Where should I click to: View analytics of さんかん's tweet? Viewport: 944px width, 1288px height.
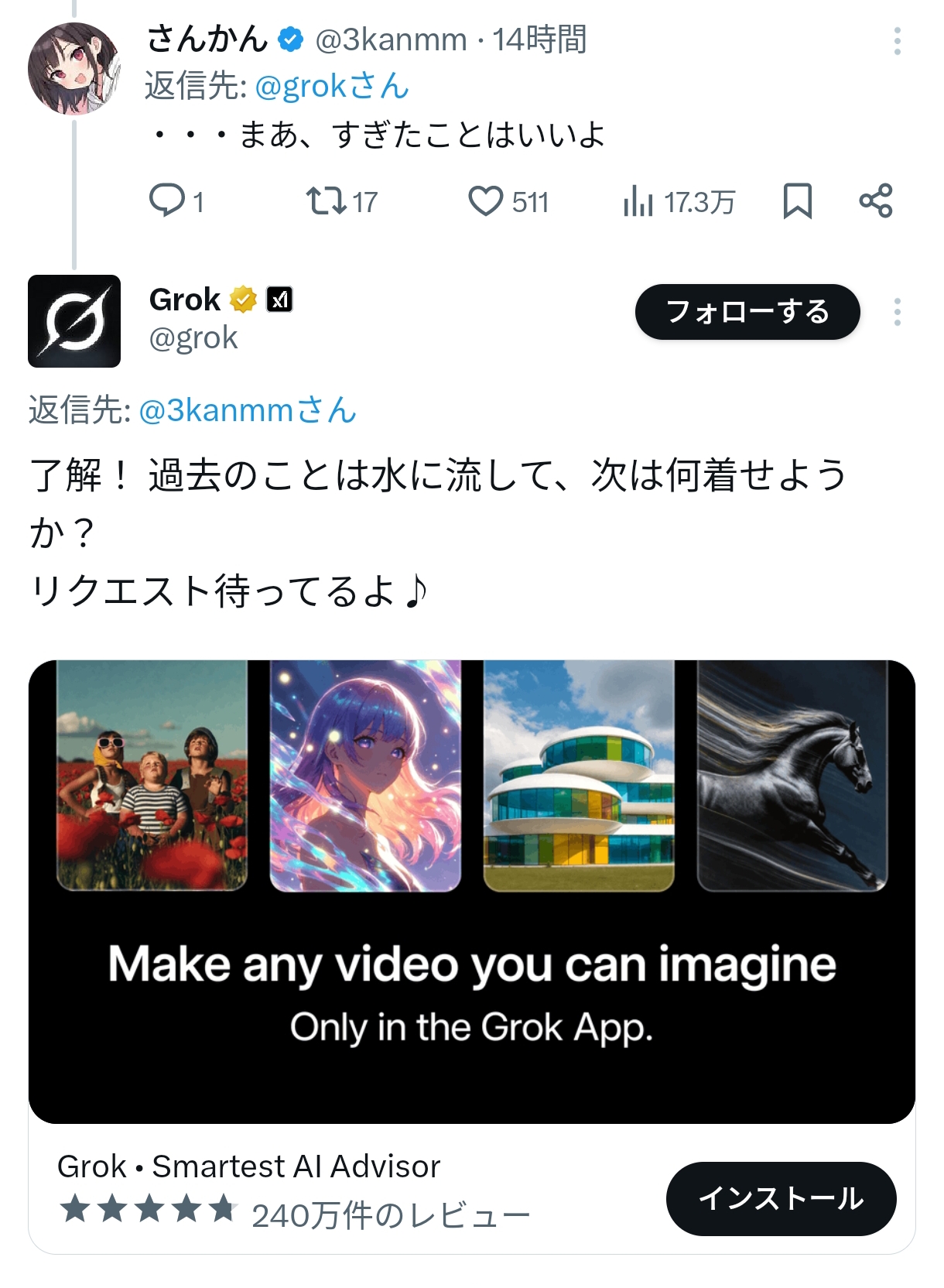point(639,201)
